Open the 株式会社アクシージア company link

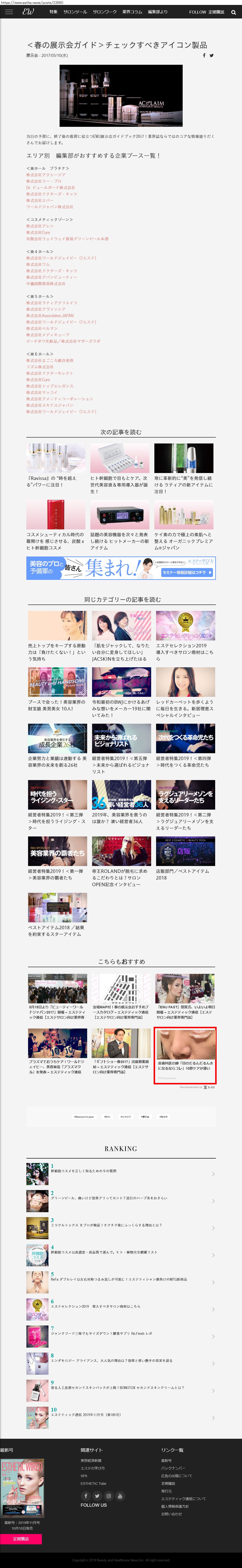[46, 175]
